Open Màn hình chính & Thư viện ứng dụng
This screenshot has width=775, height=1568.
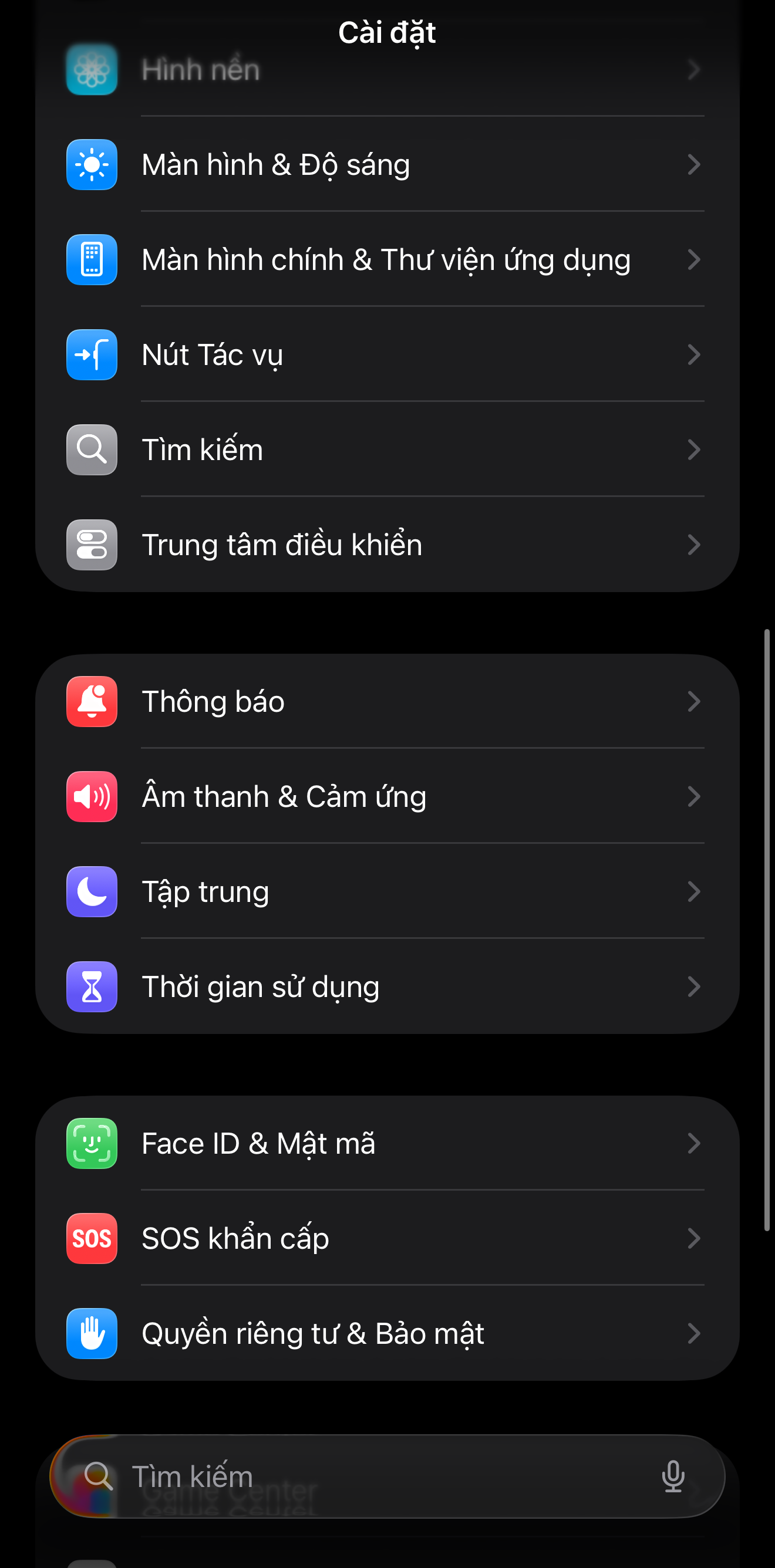coord(387,260)
